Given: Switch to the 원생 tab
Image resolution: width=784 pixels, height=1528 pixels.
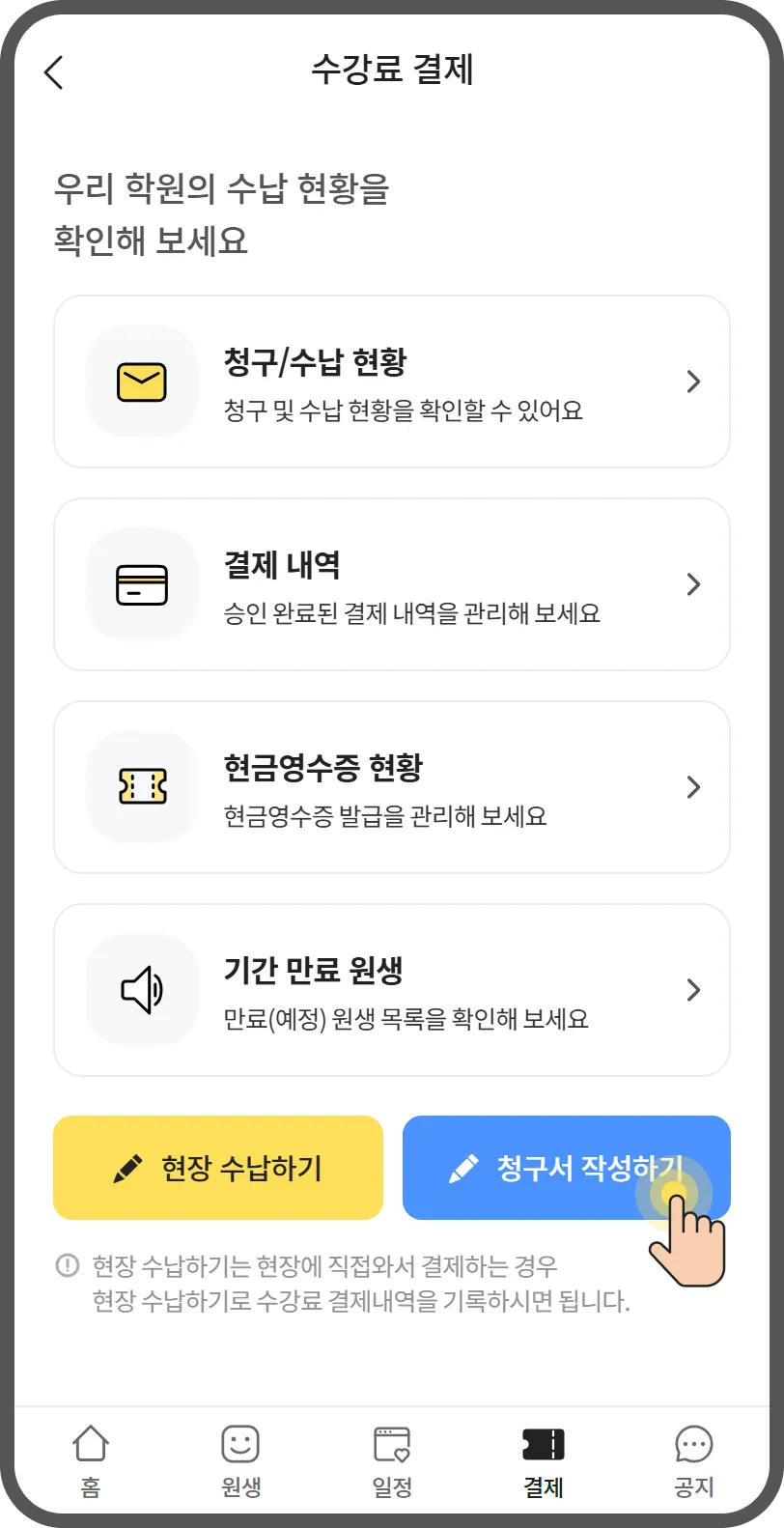Looking at the screenshot, I should [x=240, y=1460].
